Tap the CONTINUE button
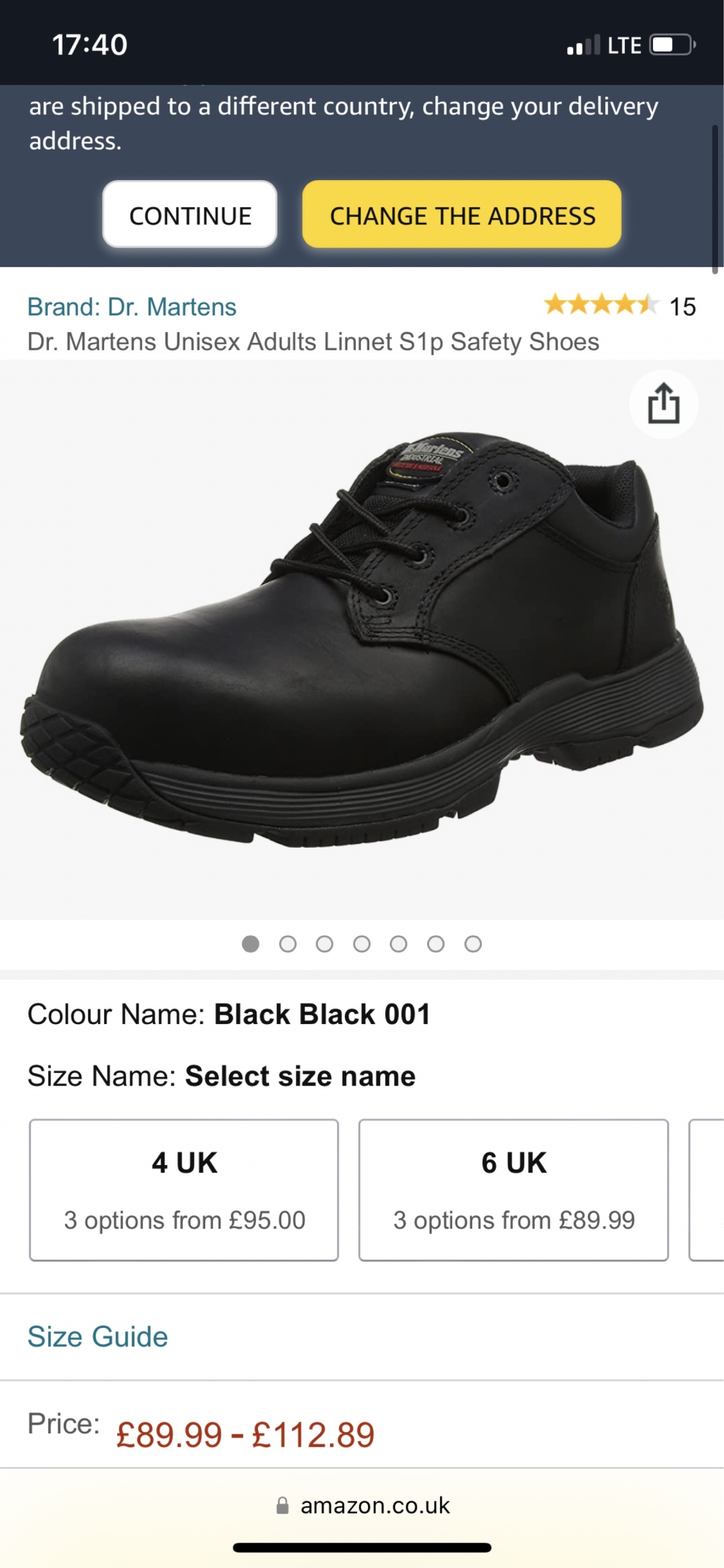Viewport: 724px width, 1568px height. (x=190, y=215)
